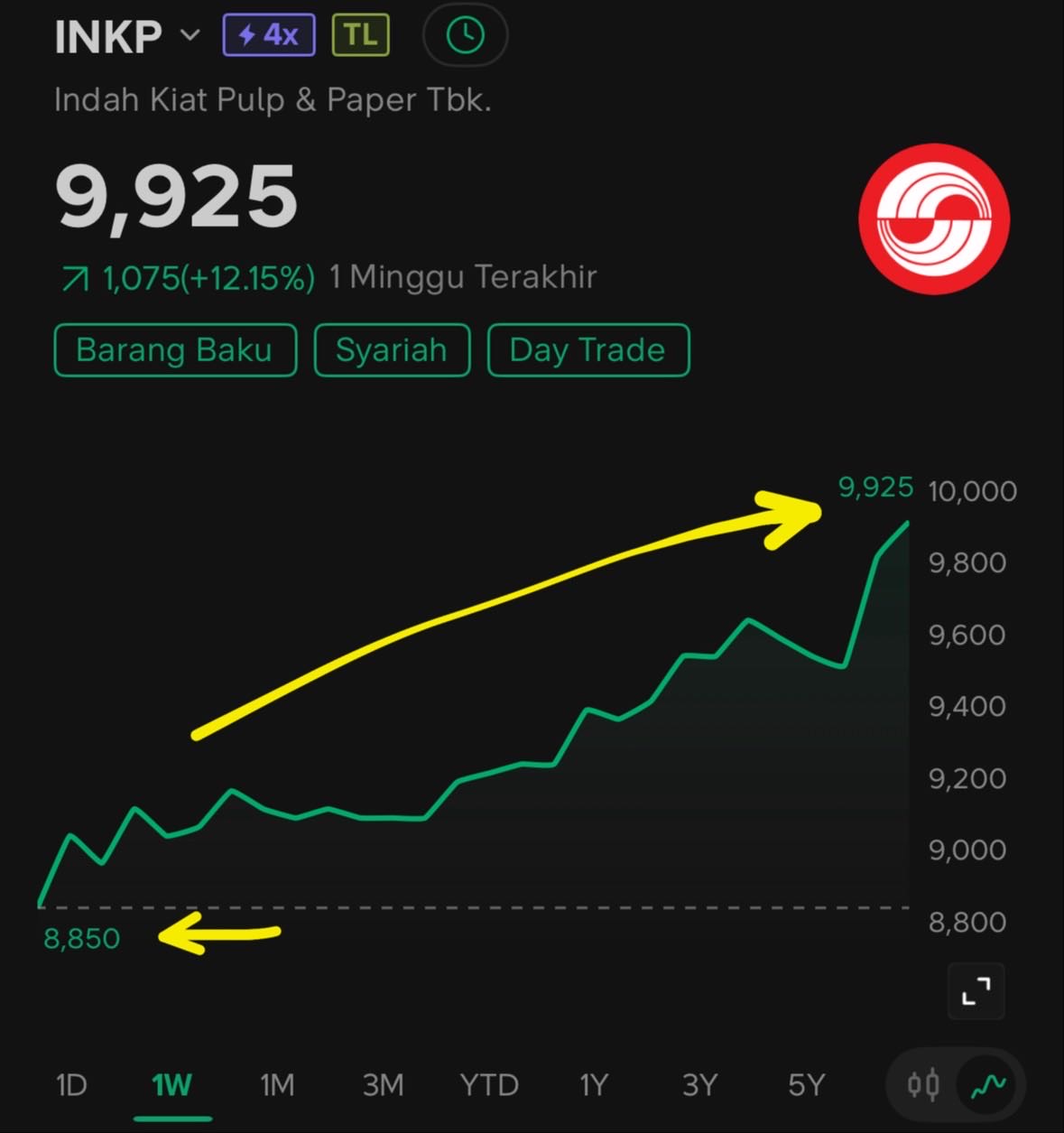
Task: Select the line chart view
Action: tap(988, 1084)
